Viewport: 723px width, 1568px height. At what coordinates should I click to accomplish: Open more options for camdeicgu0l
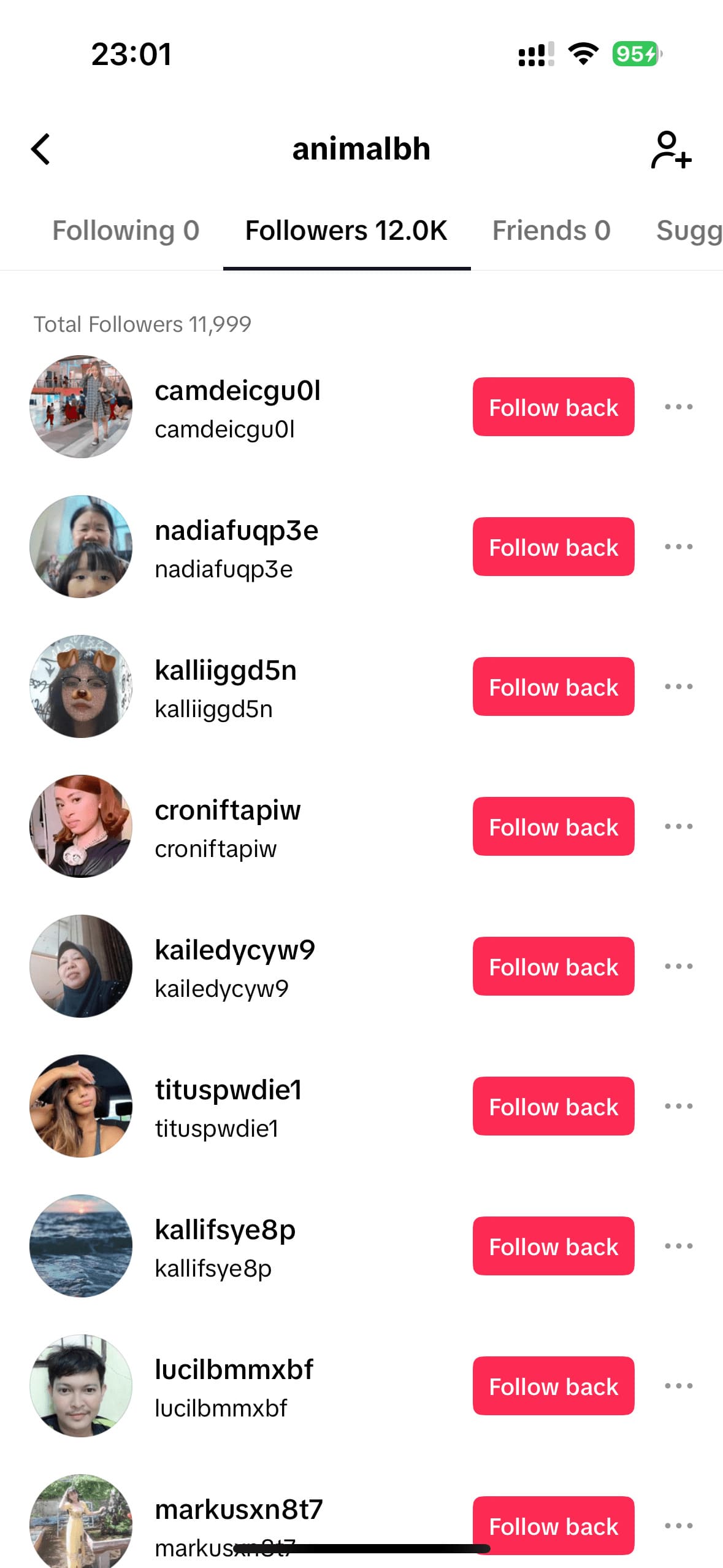point(678,407)
